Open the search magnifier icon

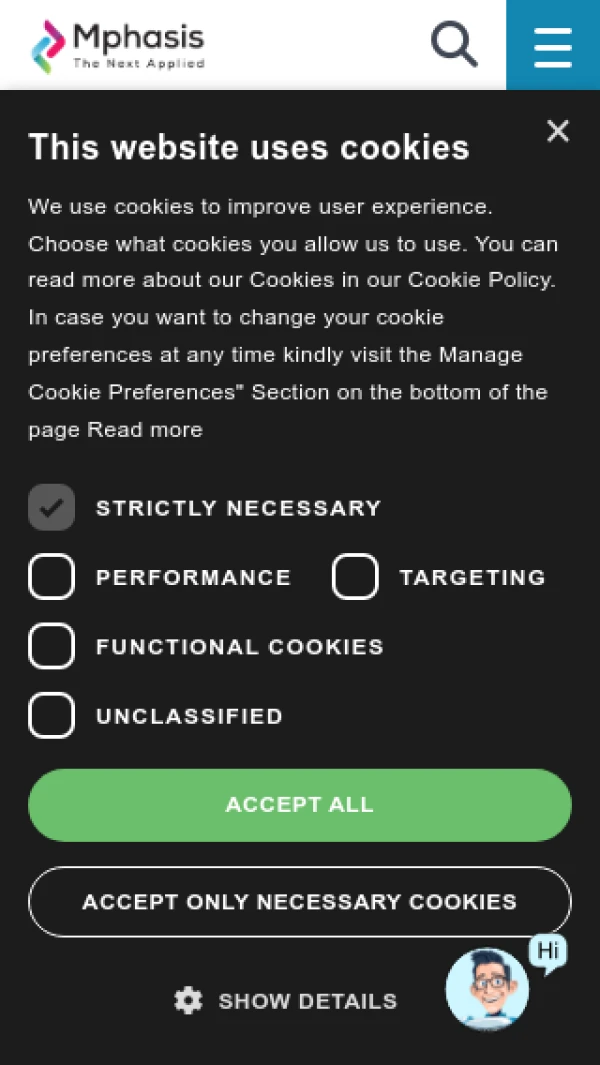[x=454, y=45]
